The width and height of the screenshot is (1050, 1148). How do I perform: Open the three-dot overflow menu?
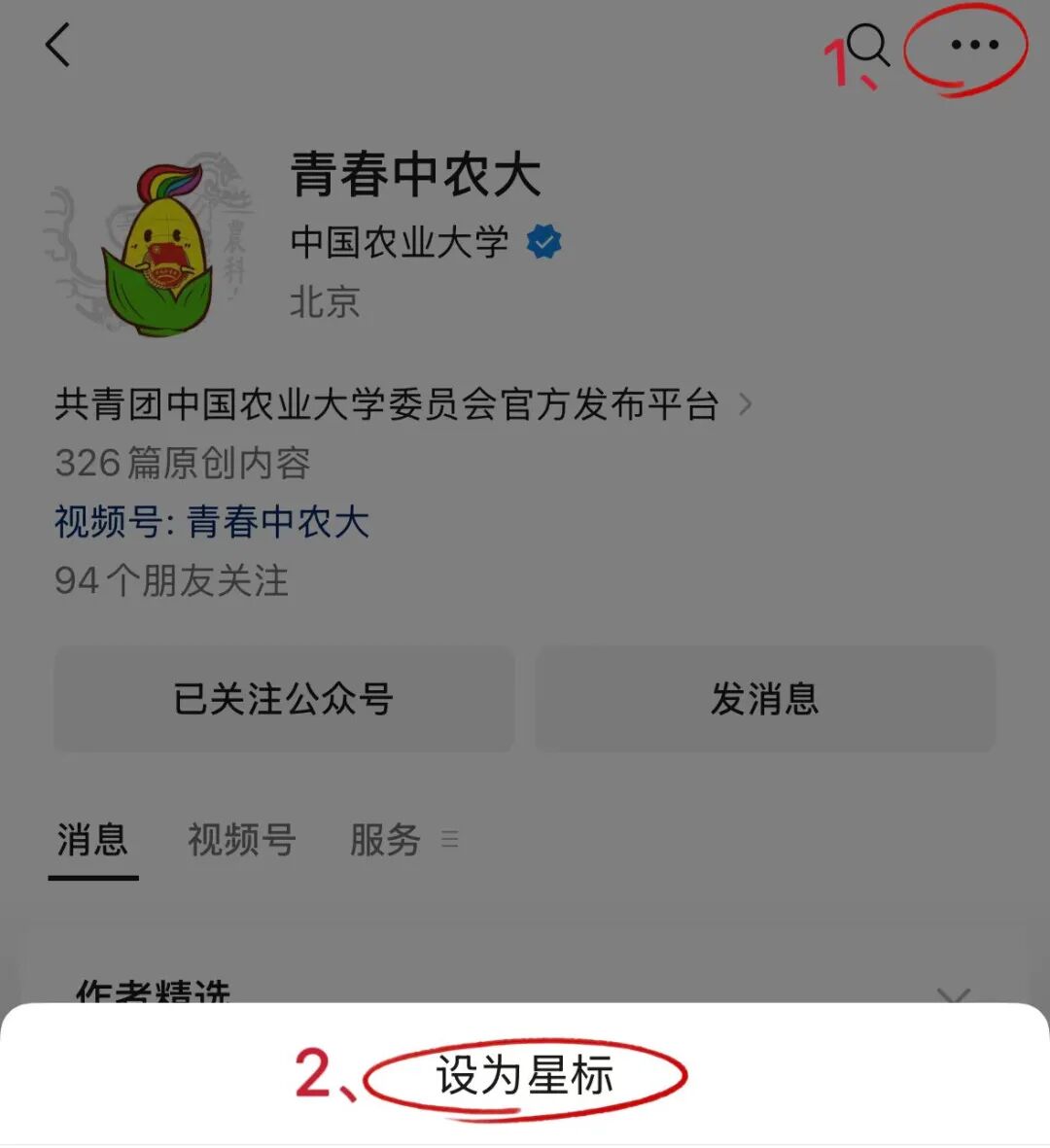tap(974, 45)
